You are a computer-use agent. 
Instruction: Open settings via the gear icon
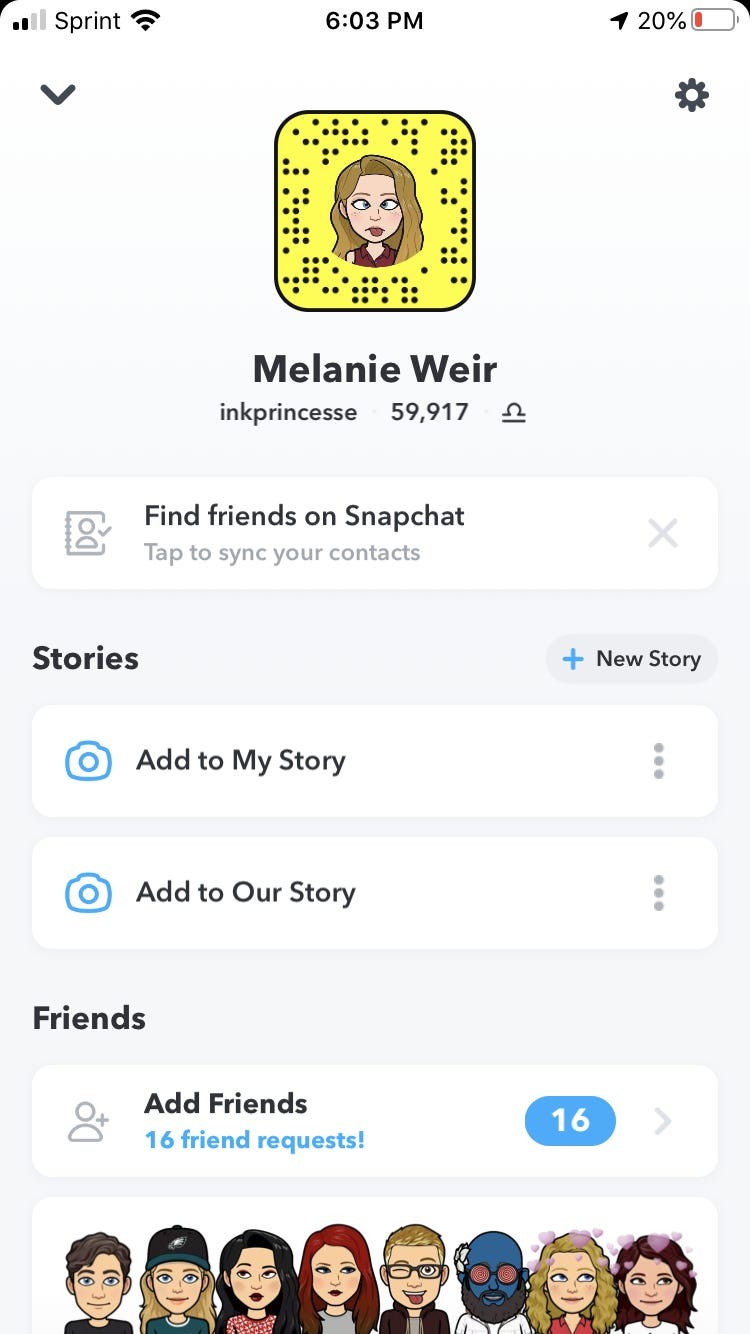[x=691, y=95]
